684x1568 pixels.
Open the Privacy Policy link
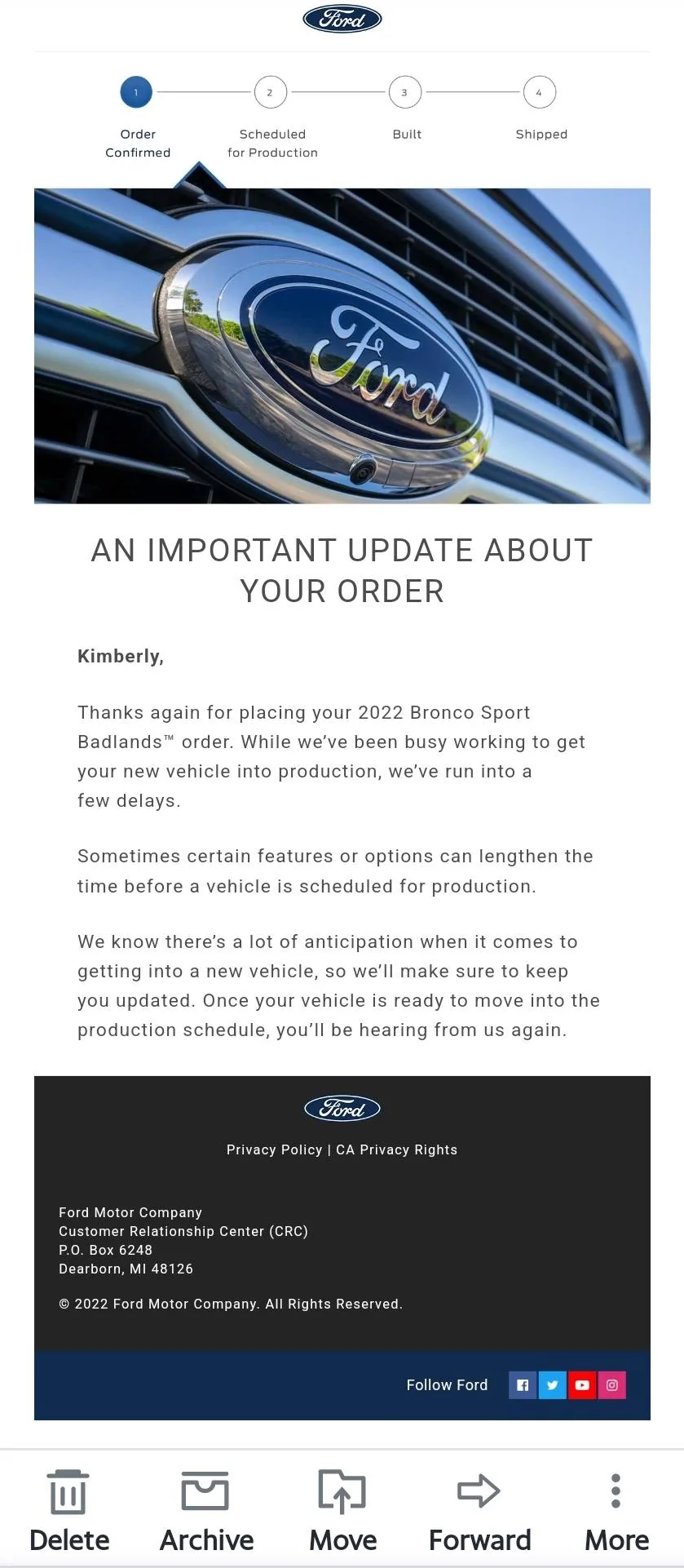point(274,1149)
